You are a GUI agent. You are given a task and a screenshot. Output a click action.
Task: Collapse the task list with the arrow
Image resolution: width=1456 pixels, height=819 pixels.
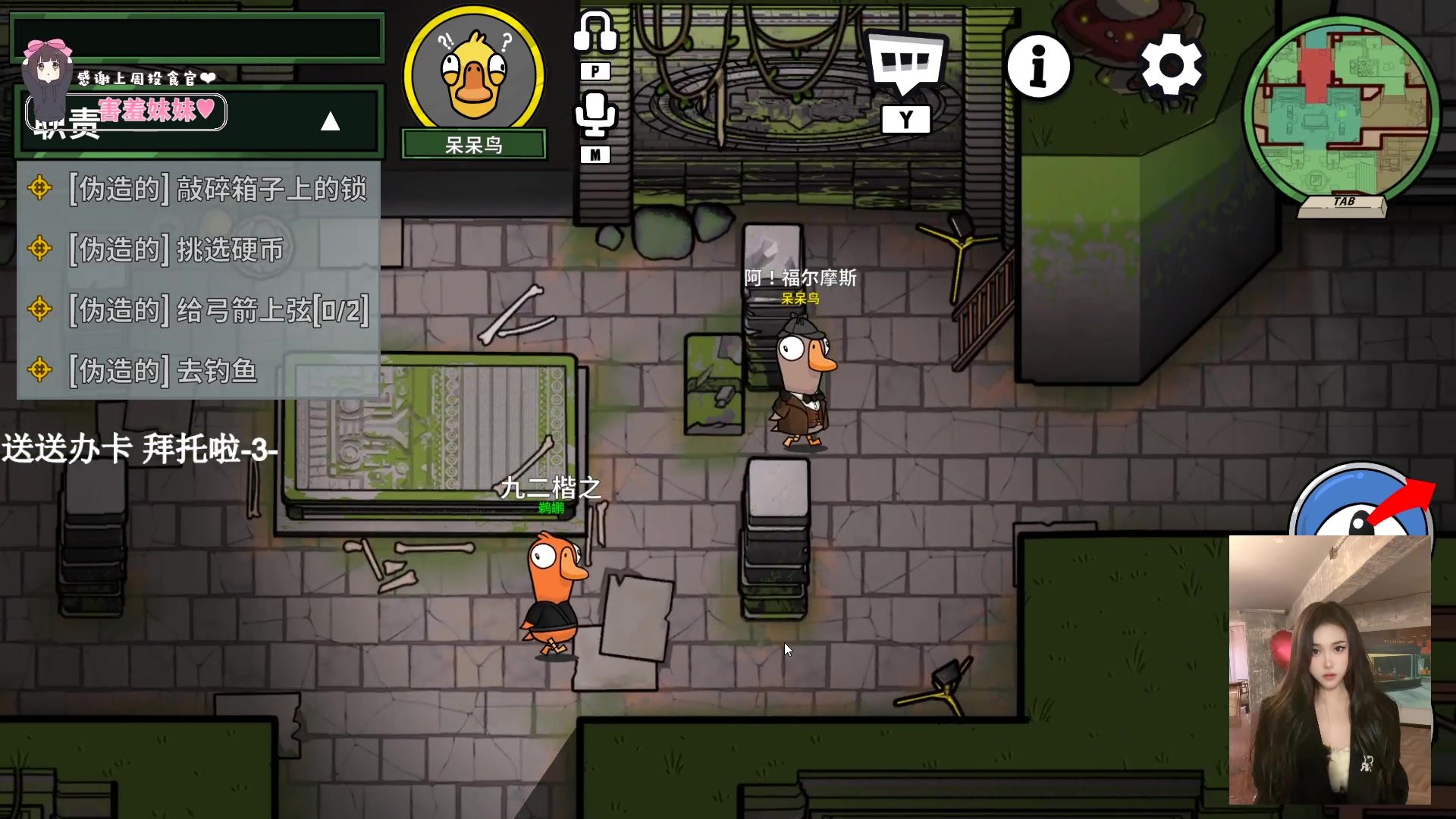click(330, 121)
